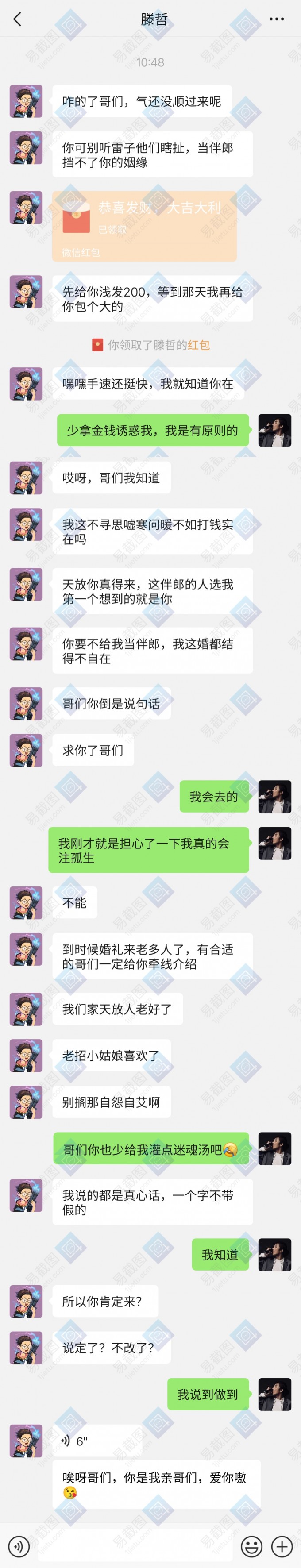Viewport: 301px width, 1568px height.
Task: View 滕哲's avatar beside 不能 message
Action: (26, 903)
